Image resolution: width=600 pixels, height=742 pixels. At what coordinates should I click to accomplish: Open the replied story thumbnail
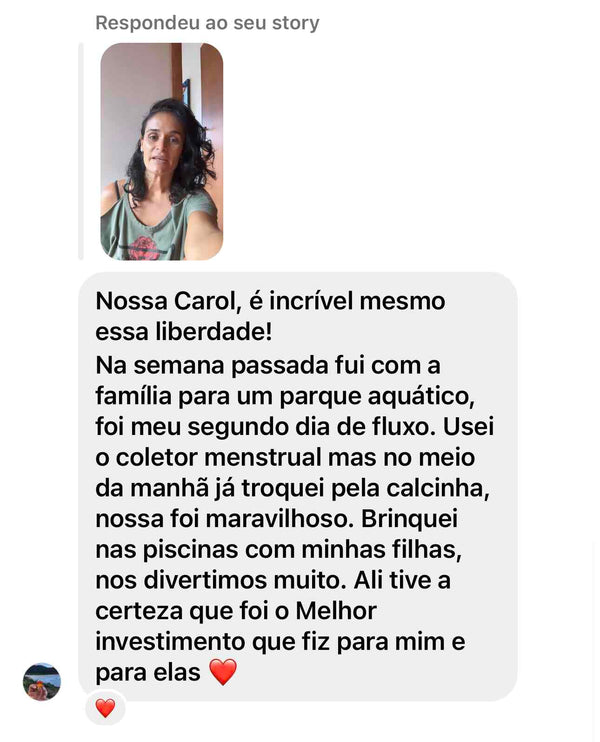161,151
